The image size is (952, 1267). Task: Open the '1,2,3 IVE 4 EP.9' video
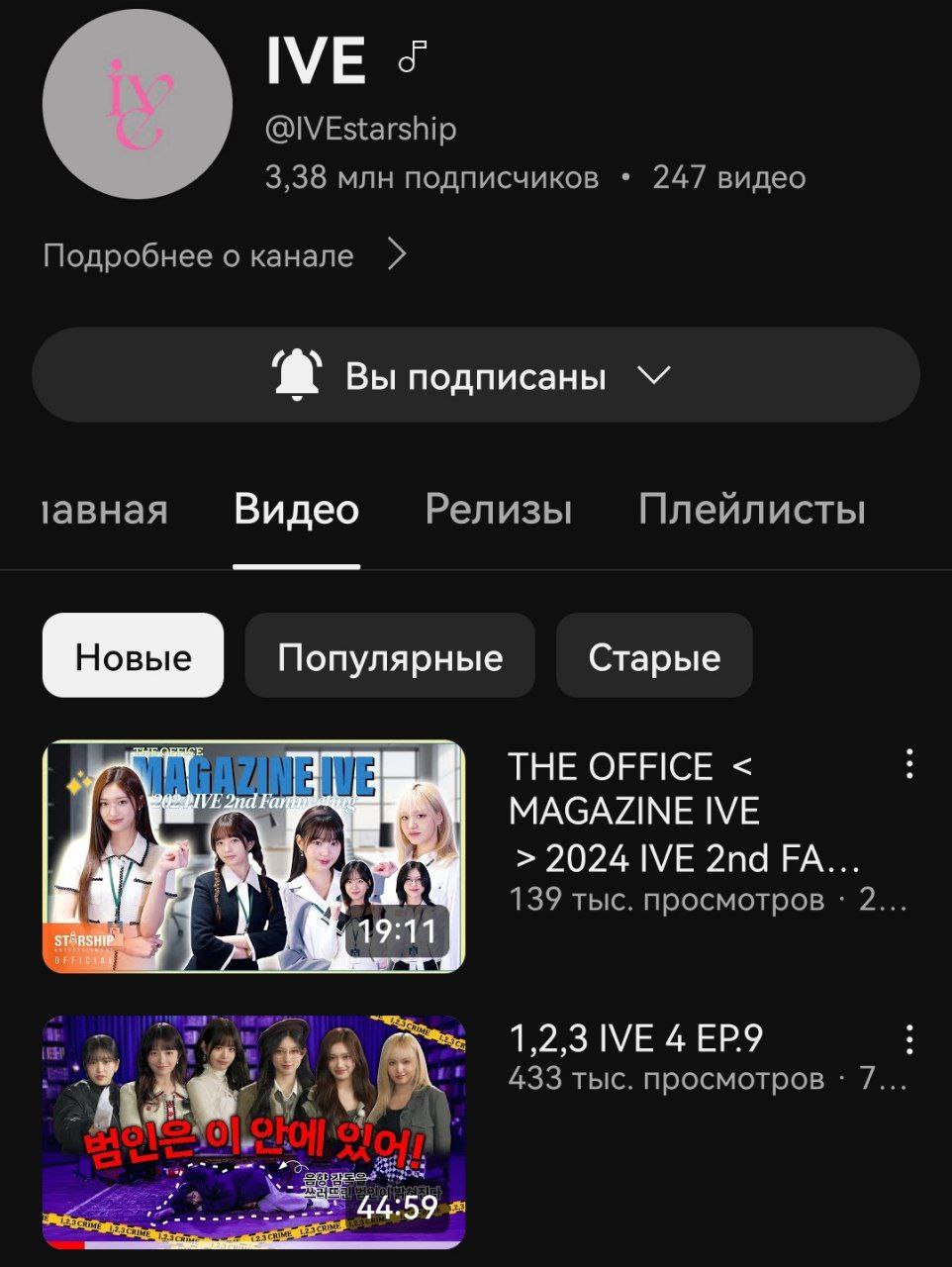(253, 1131)
